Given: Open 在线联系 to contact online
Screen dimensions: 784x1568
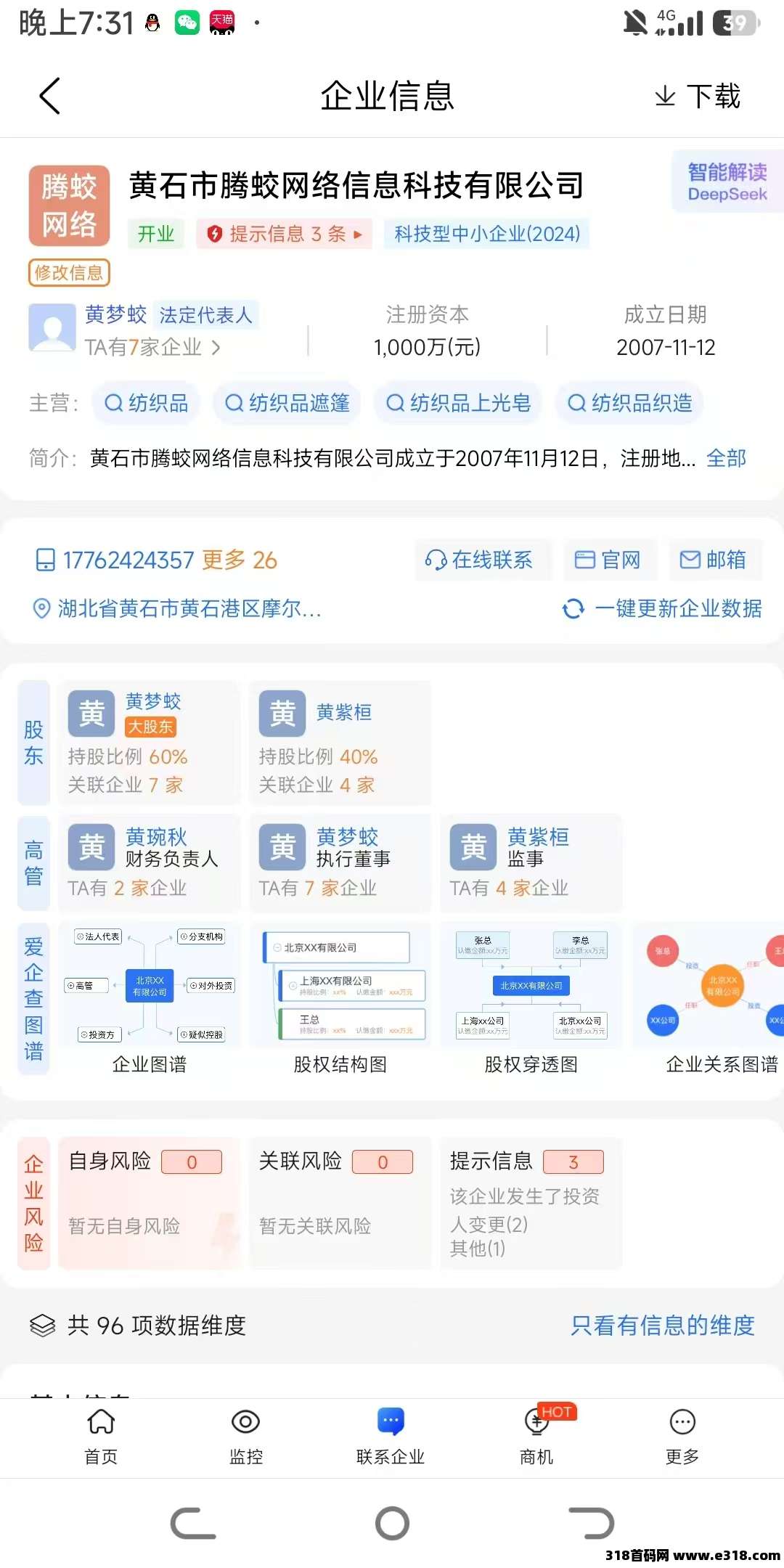Looking at the screenshot, I should pyautogui.click(x=479, y=560).
